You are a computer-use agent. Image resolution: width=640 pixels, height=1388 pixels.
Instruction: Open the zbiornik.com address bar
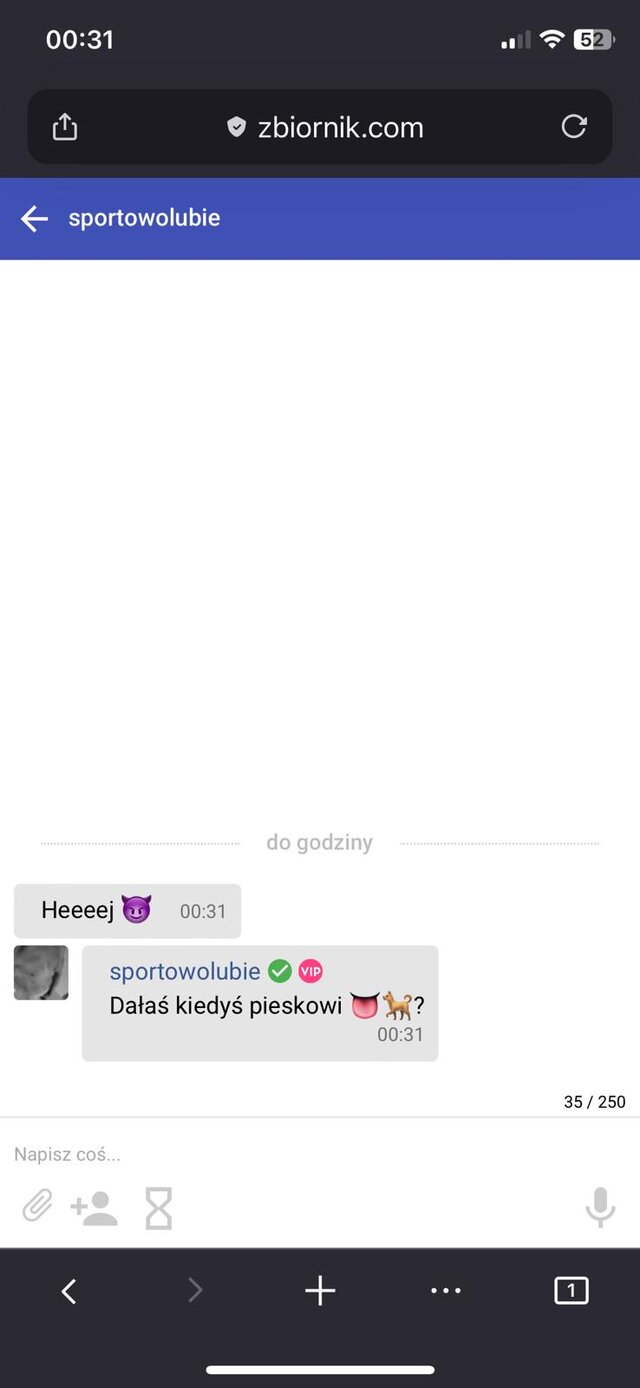coord(325,127)
